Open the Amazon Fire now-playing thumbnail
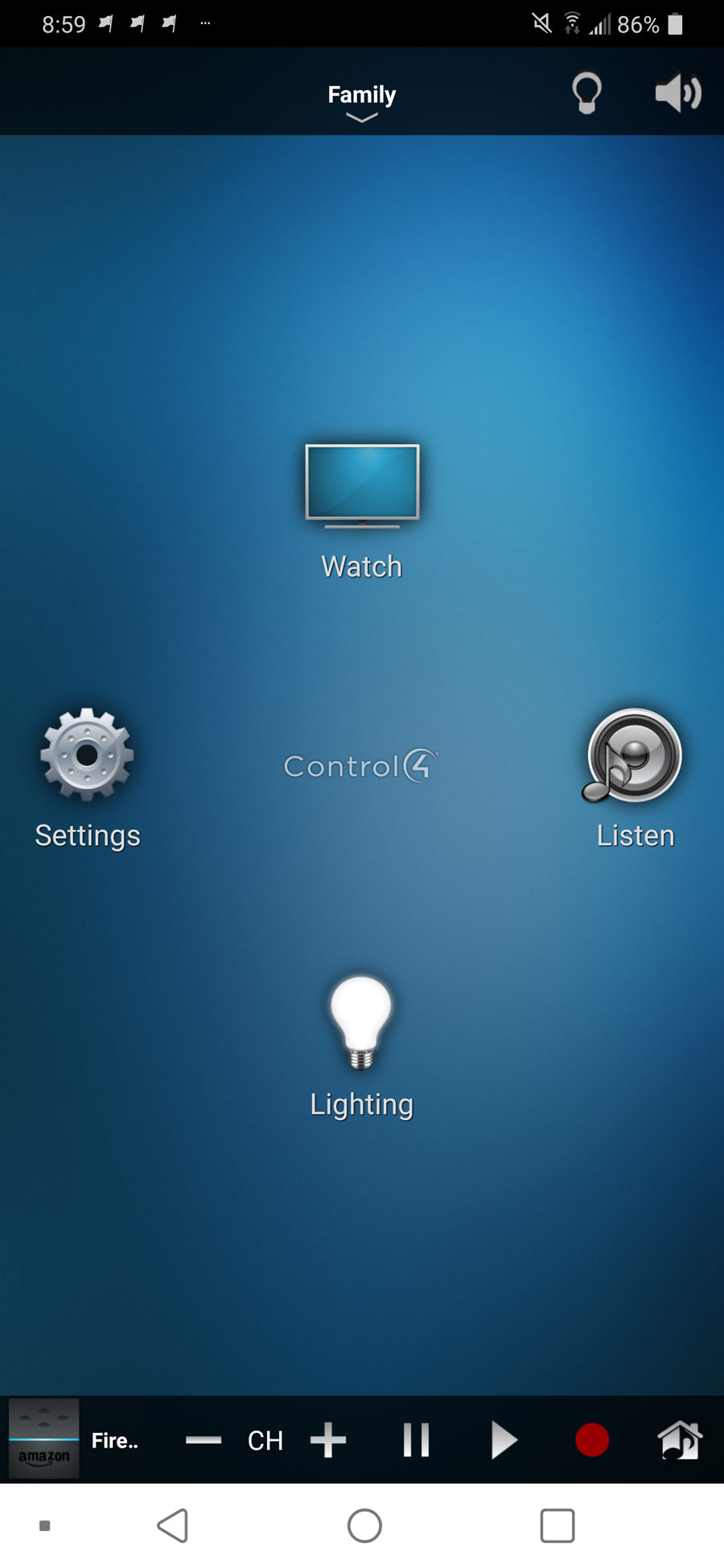724x1568 pixels. pyautogui.click(x=44, y=1439)
